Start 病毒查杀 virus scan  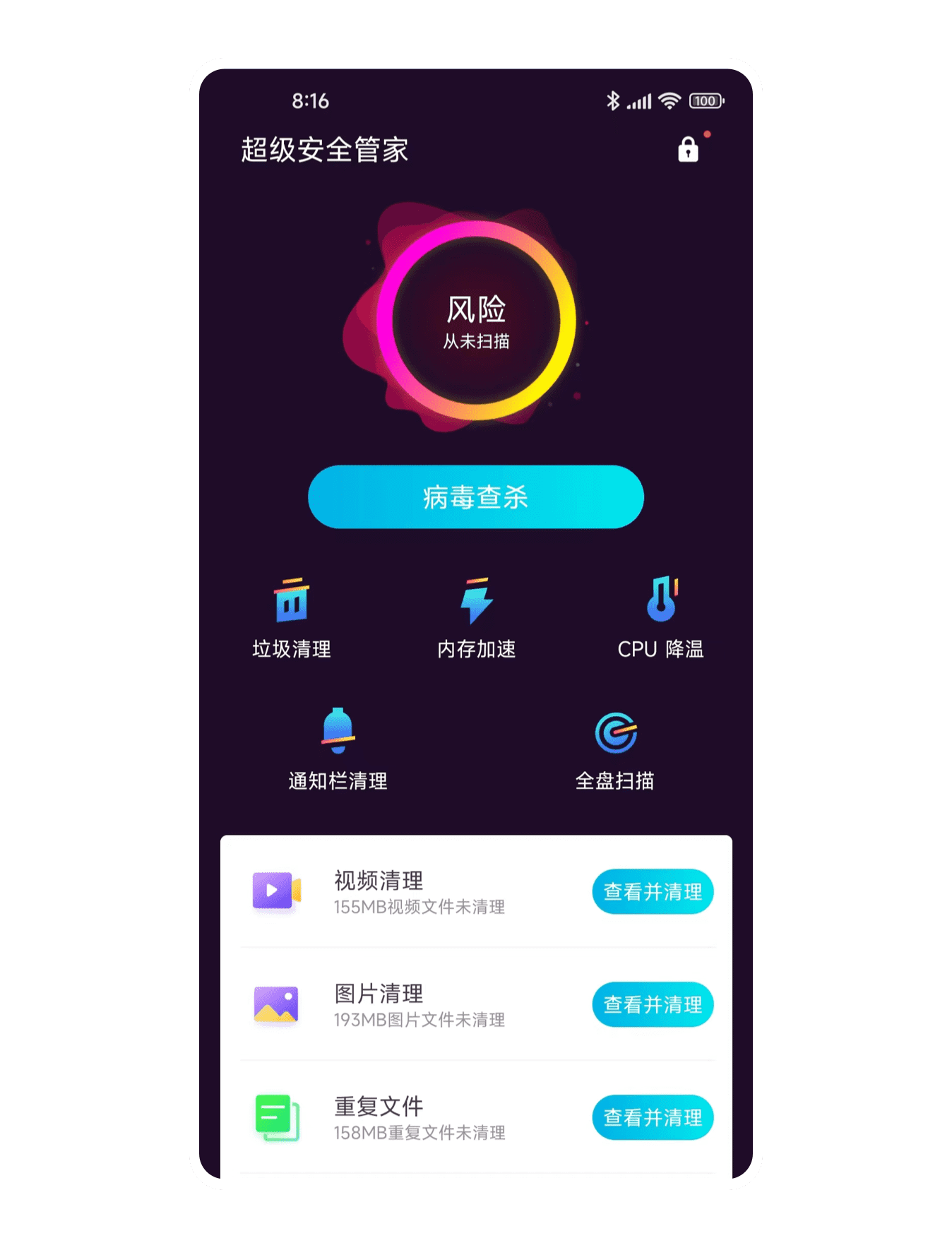[x=476, y=497]
